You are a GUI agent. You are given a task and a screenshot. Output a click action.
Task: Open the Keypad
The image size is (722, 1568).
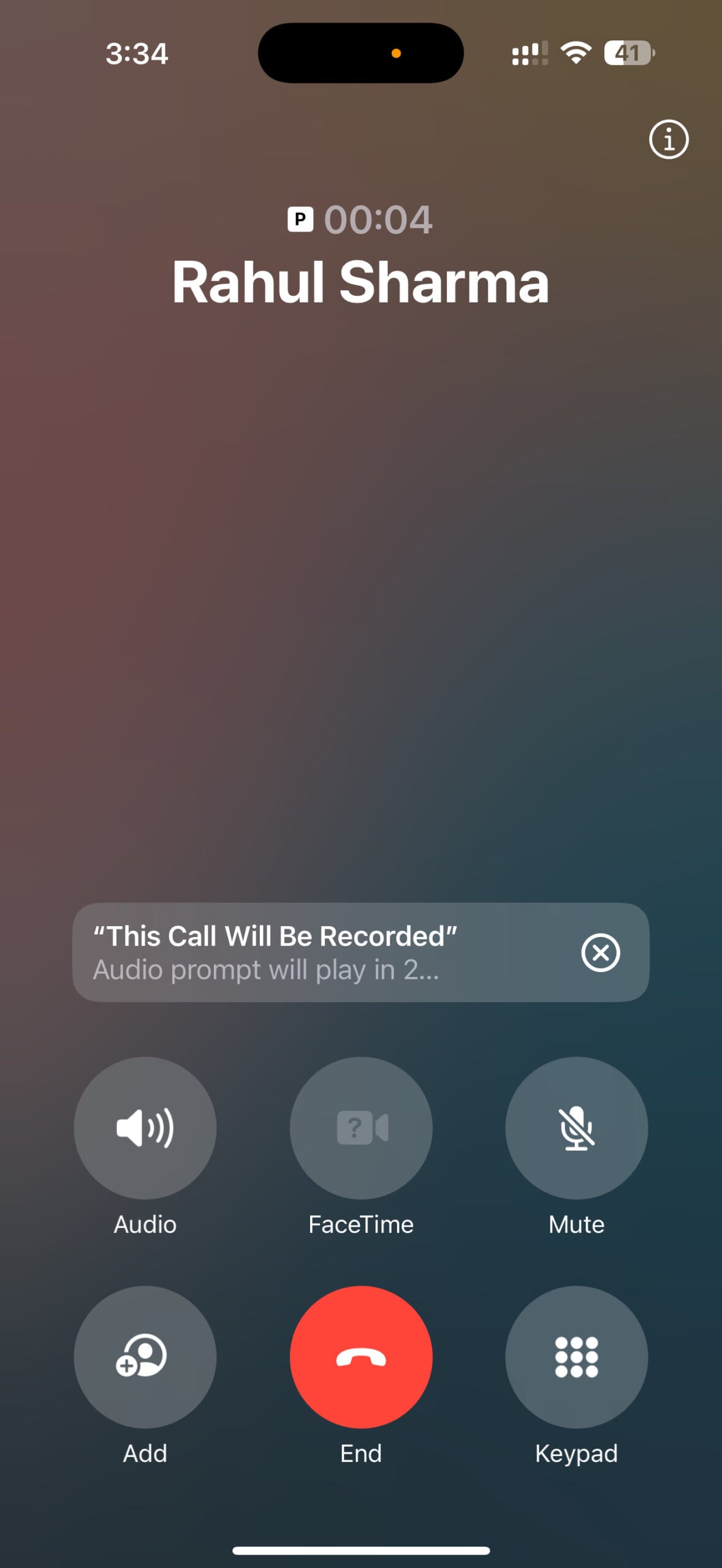576,1357
